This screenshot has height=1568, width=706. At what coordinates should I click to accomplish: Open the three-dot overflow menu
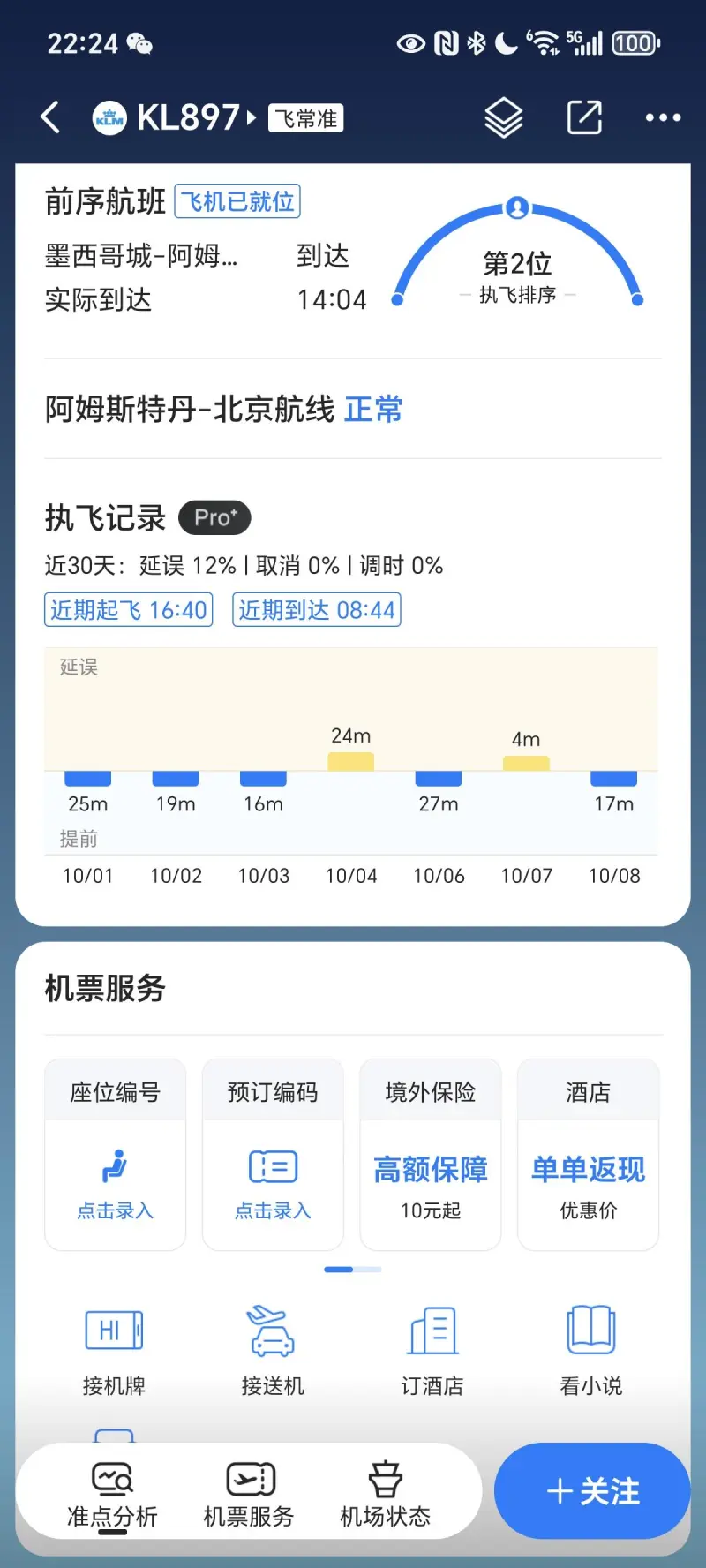click(x=663, y=117)
